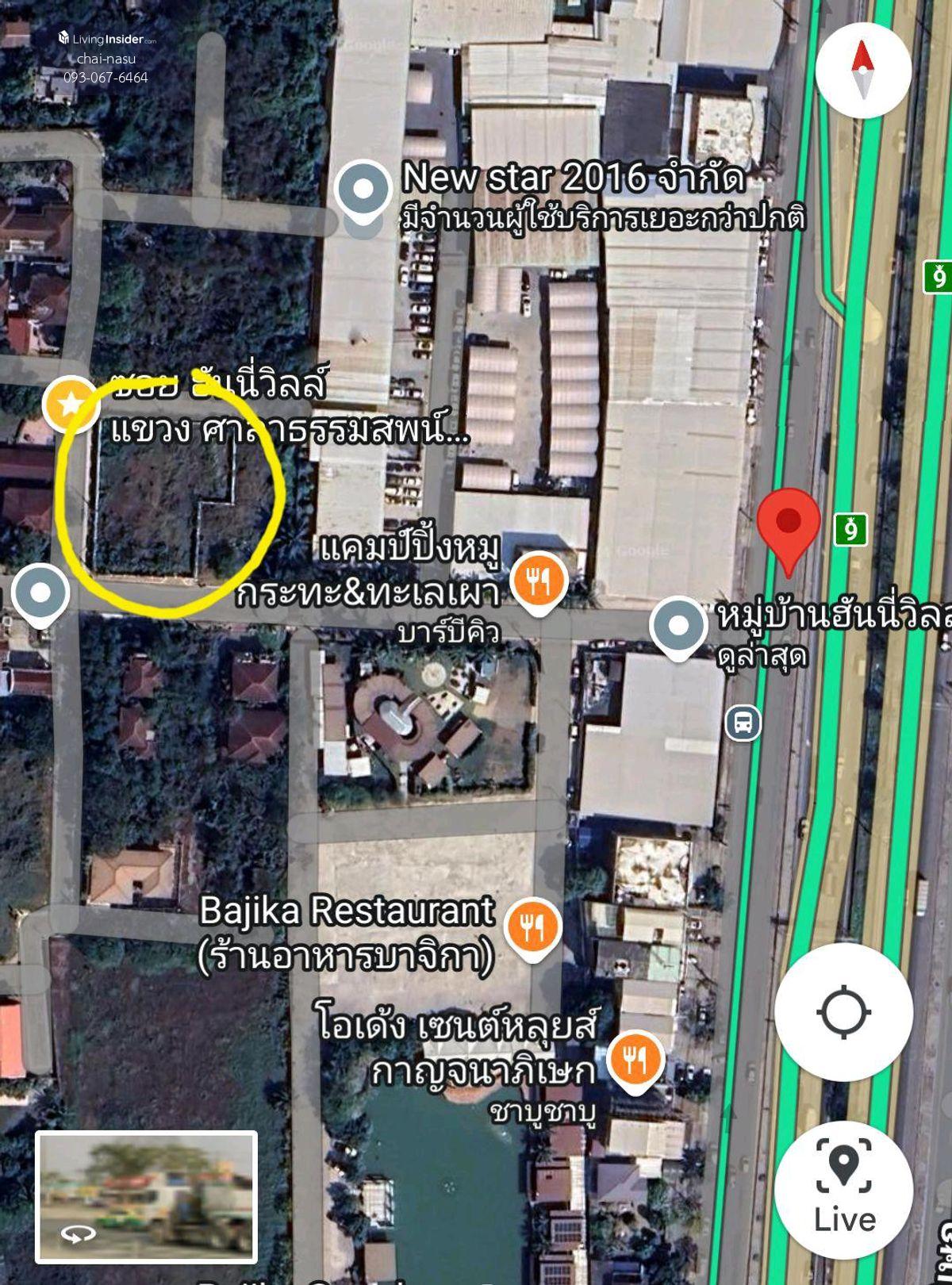952x1285 pixels.
Task: Open the starred saved place marker
Action: pos(71,404)
